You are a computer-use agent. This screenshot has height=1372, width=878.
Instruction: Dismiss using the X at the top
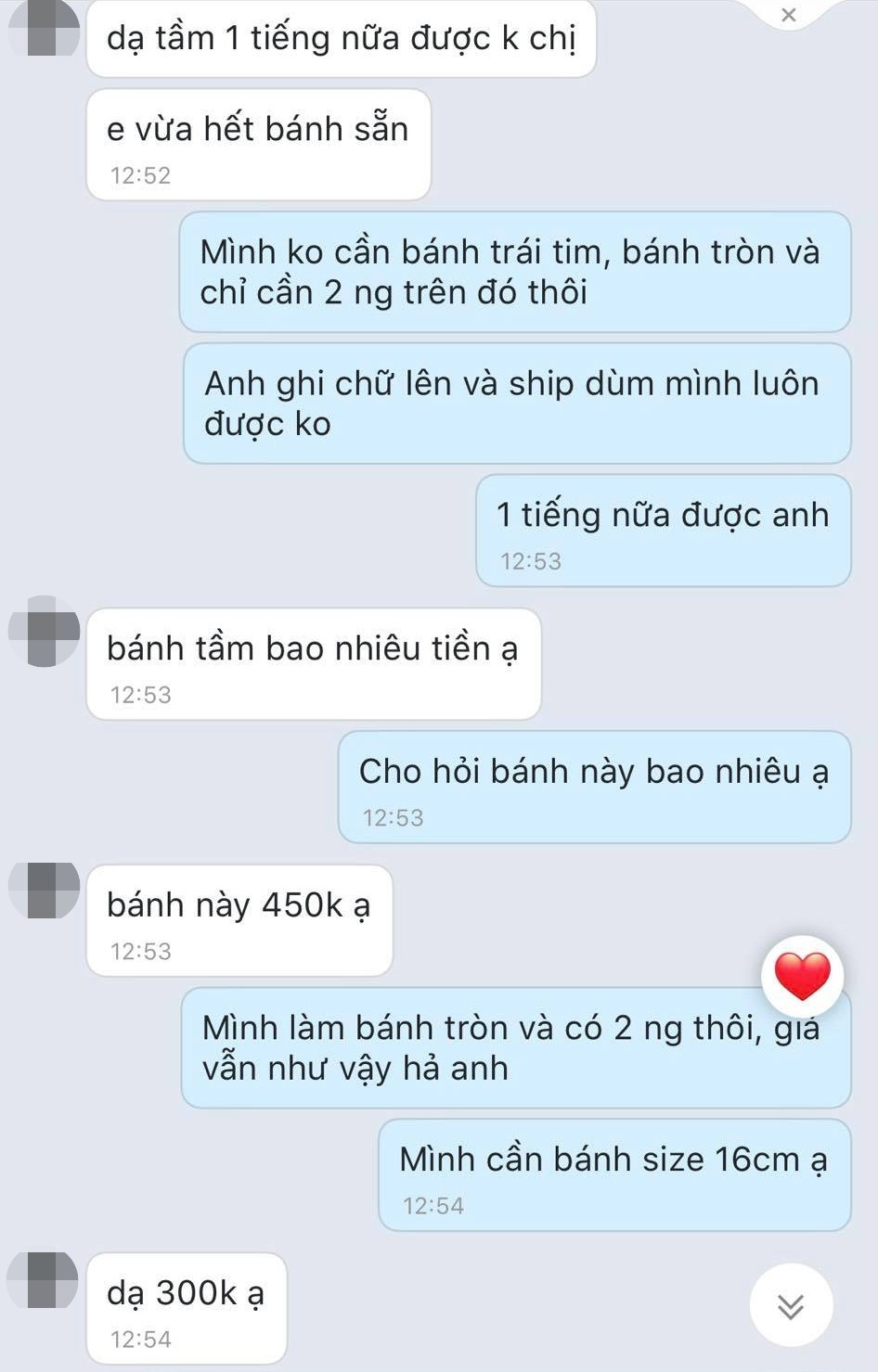click(x=789, y=15)
